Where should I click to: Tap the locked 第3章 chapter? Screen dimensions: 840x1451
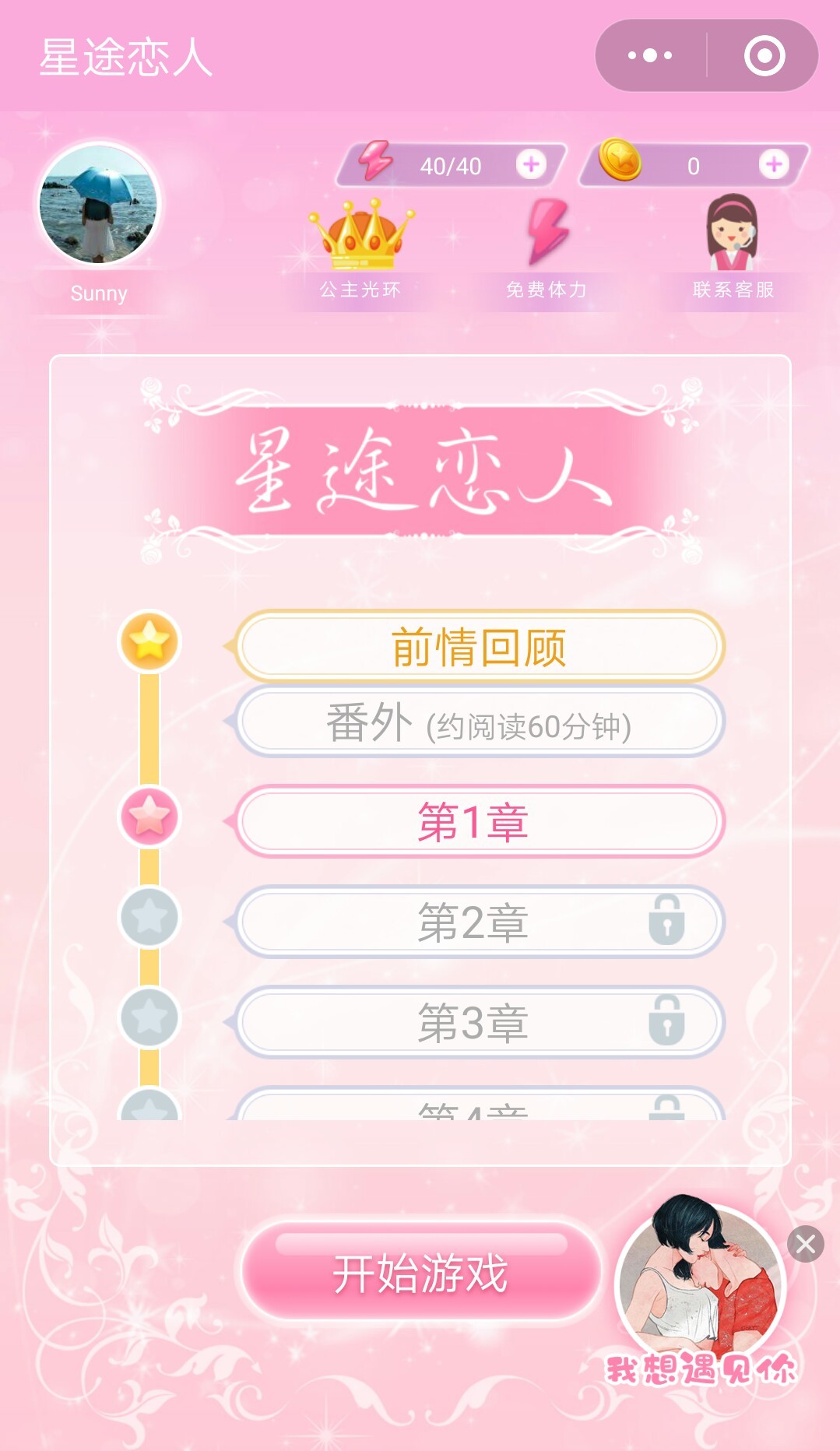pos(479,1022)
